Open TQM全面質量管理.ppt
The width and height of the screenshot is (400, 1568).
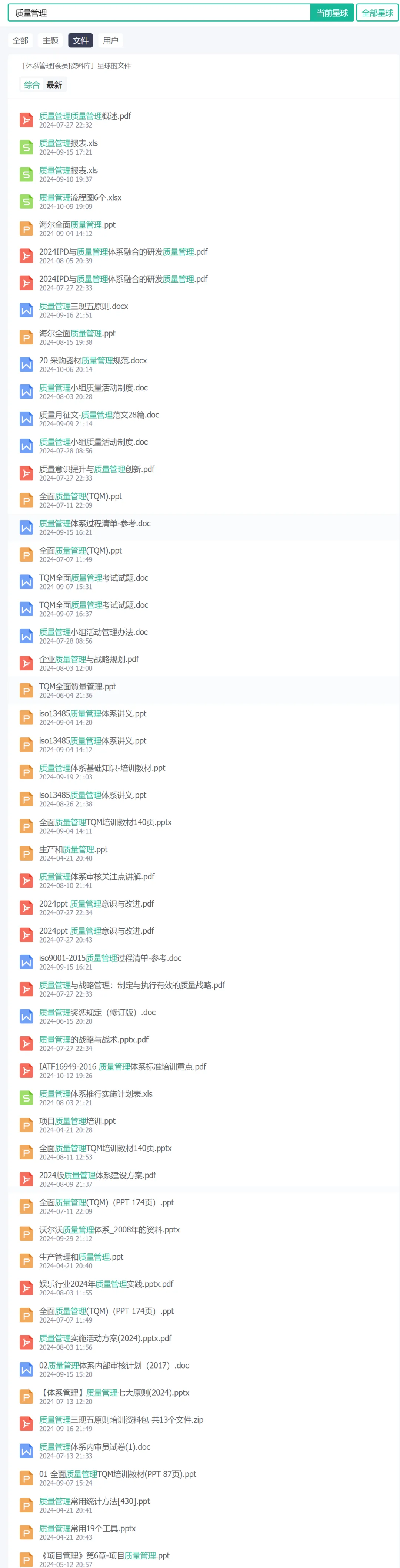click(78, 686)
